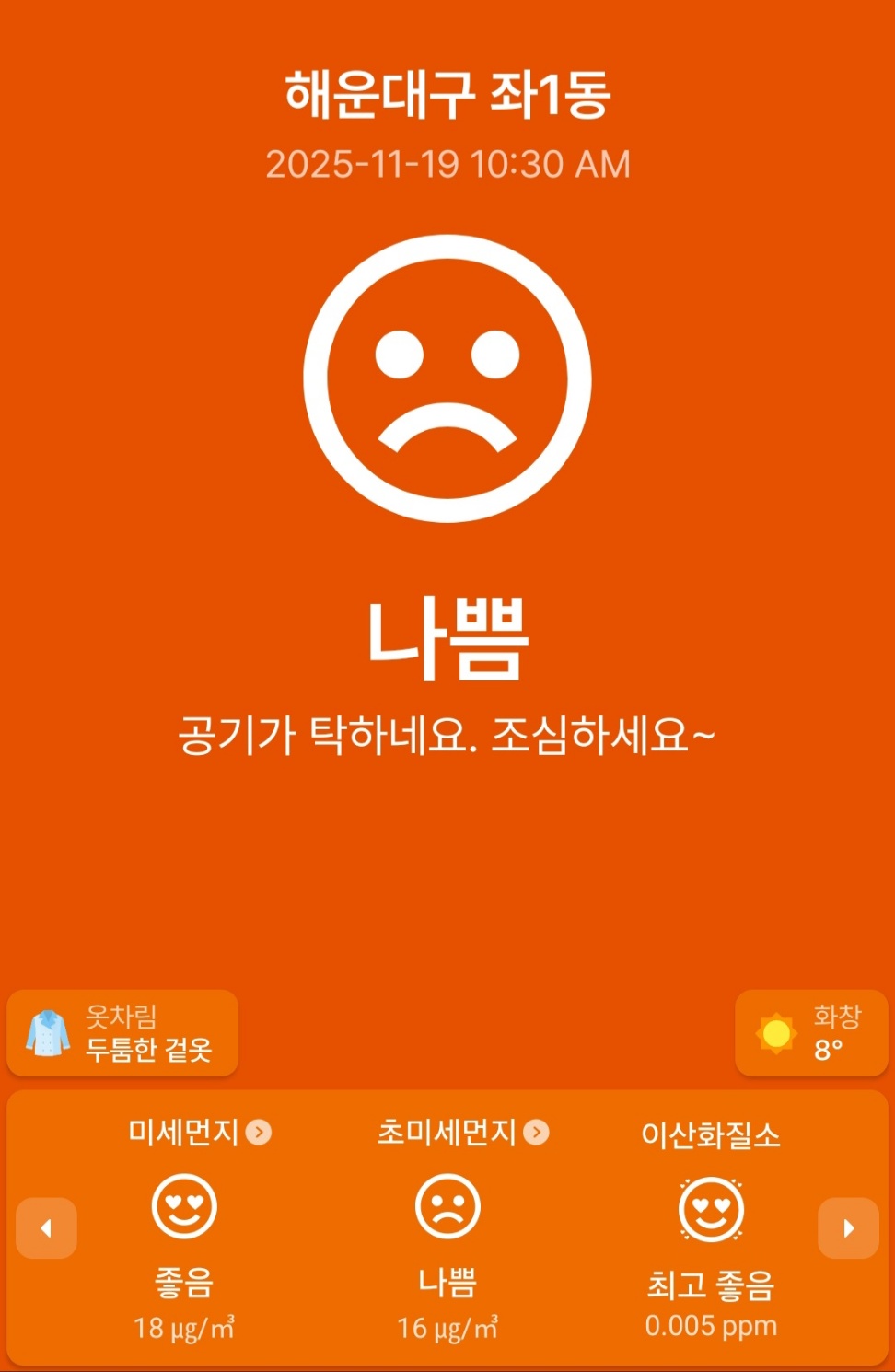The width and height of the screenshot is (895, 1372).
Task: Open the 화창 8° weather widget
Action: click(812, 1032)
